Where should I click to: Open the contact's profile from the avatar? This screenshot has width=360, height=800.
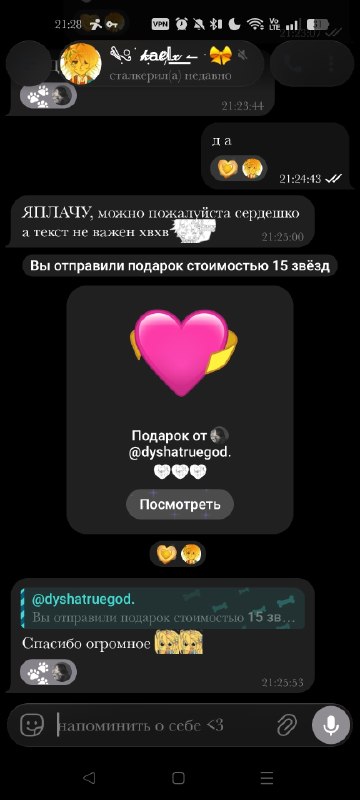[x=81, y=63]
